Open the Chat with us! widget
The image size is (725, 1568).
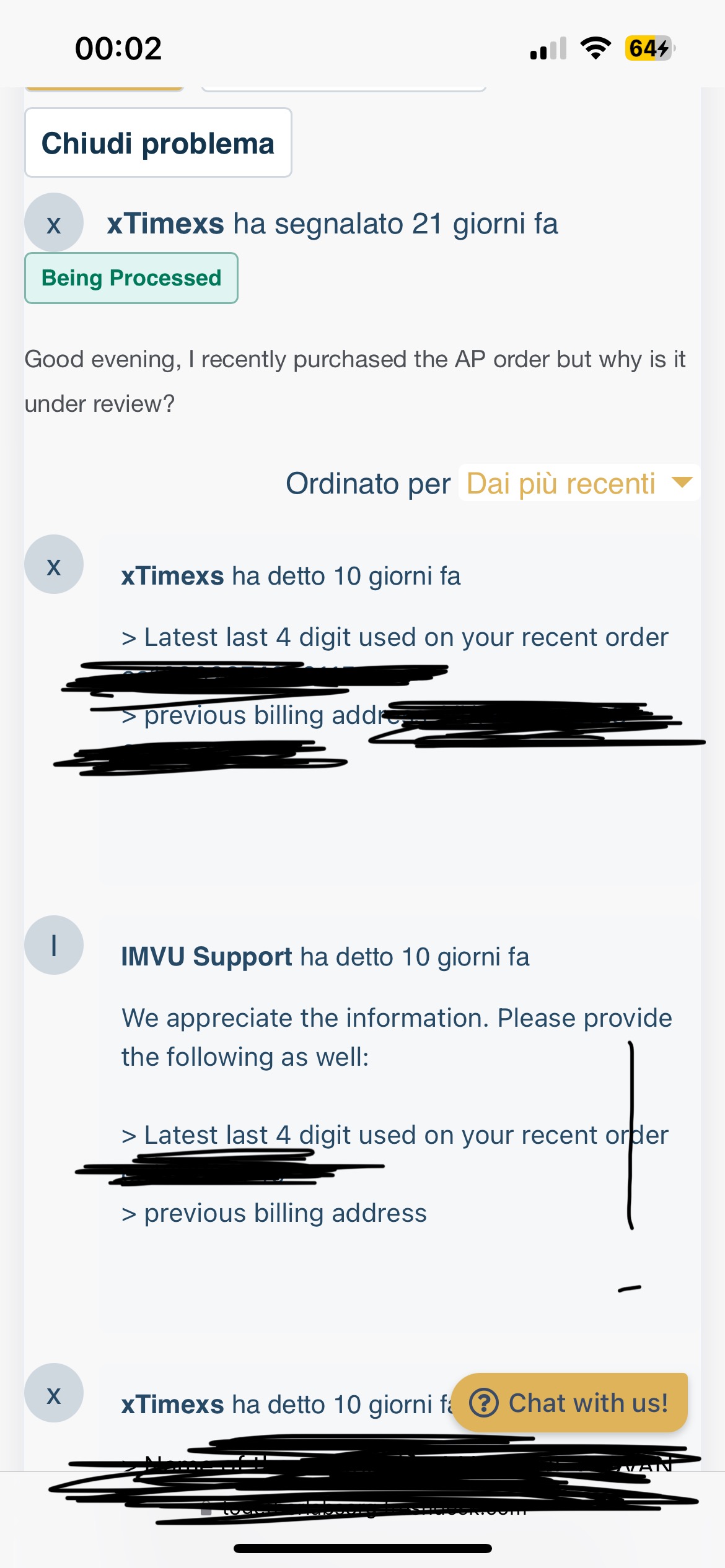pos(569,1403)
